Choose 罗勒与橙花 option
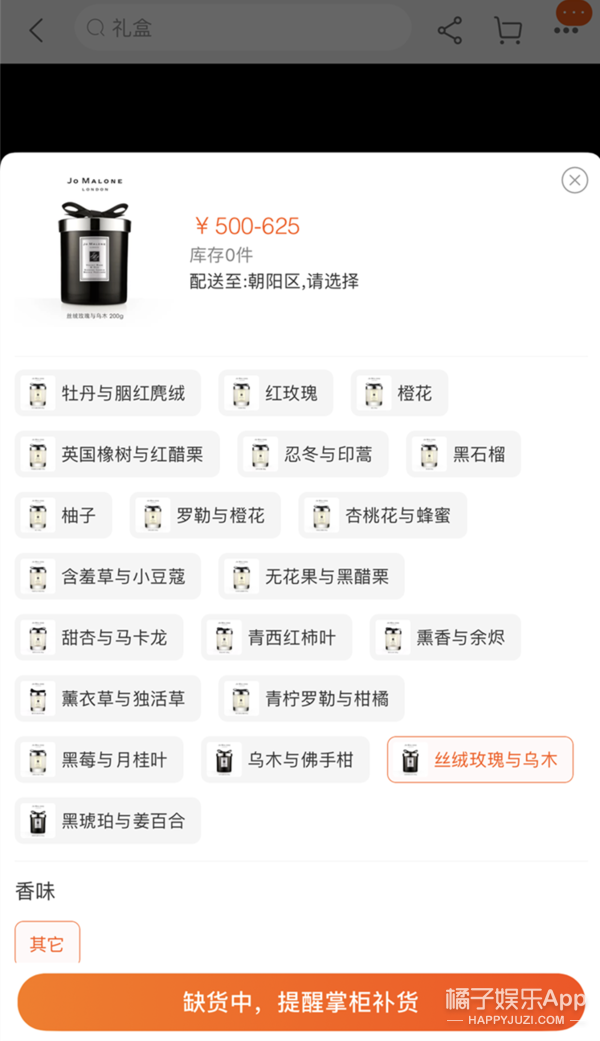This screenshot has height=1041, width=600. coord(205,515)
